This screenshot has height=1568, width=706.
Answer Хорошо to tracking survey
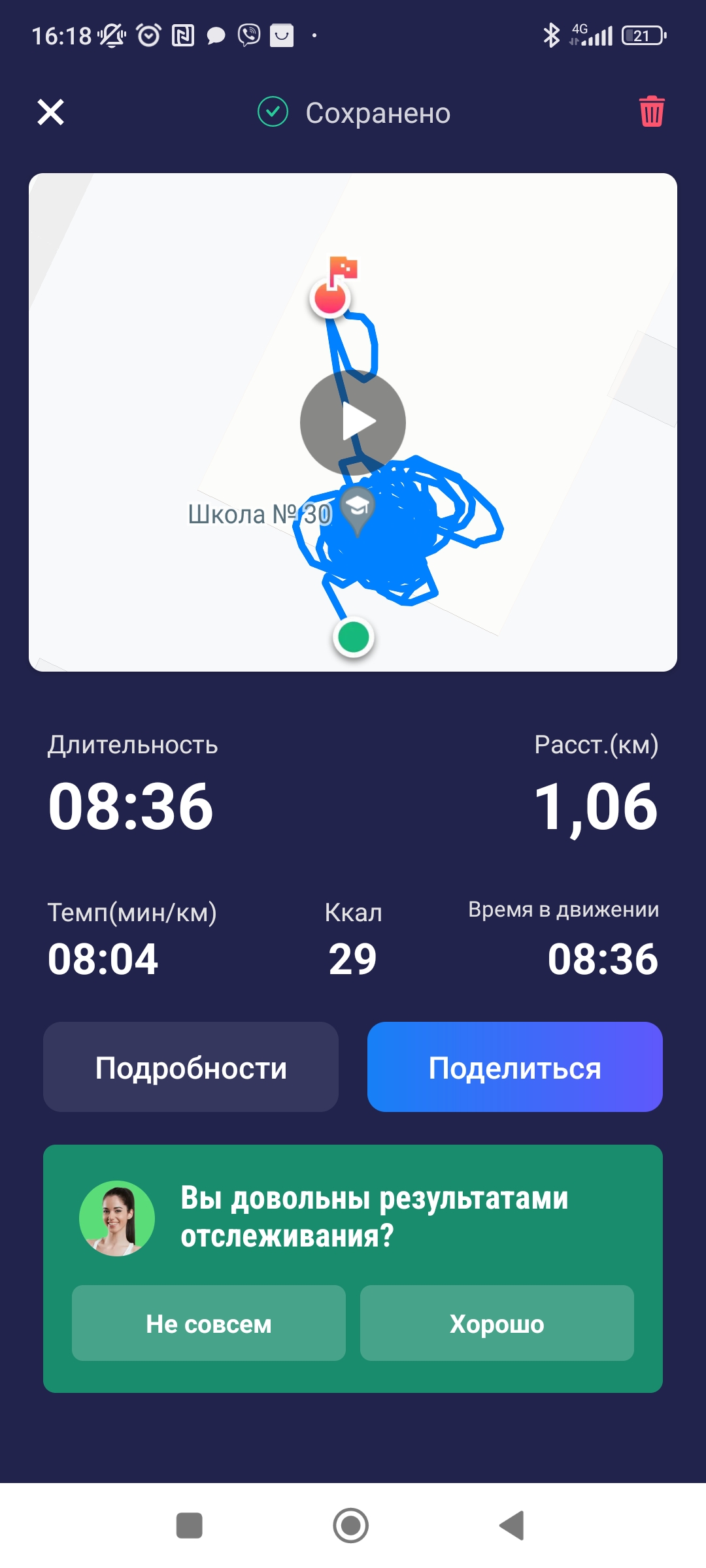(x=497, y=1324)
